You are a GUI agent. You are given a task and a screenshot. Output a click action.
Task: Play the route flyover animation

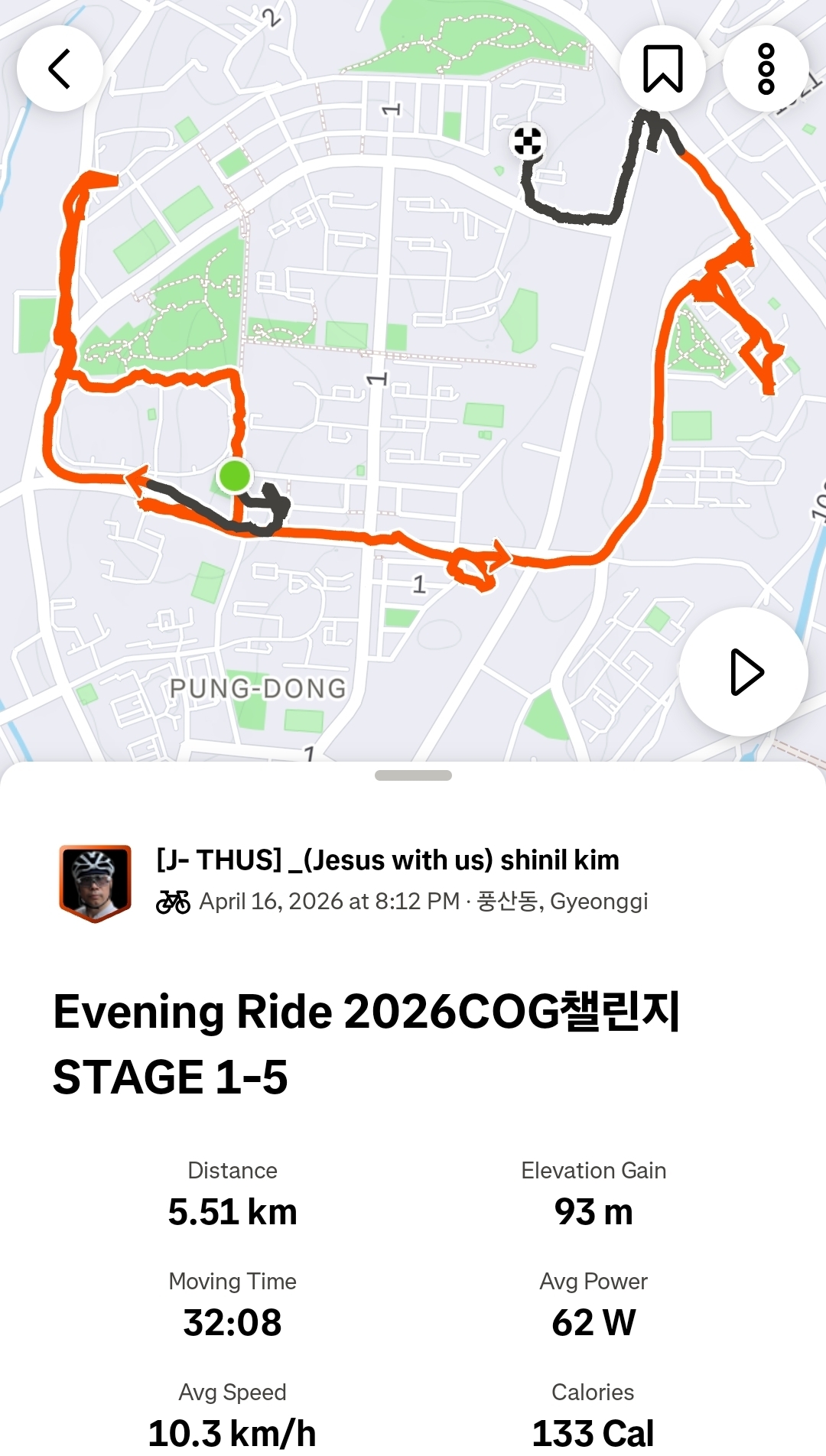point(743,672)
